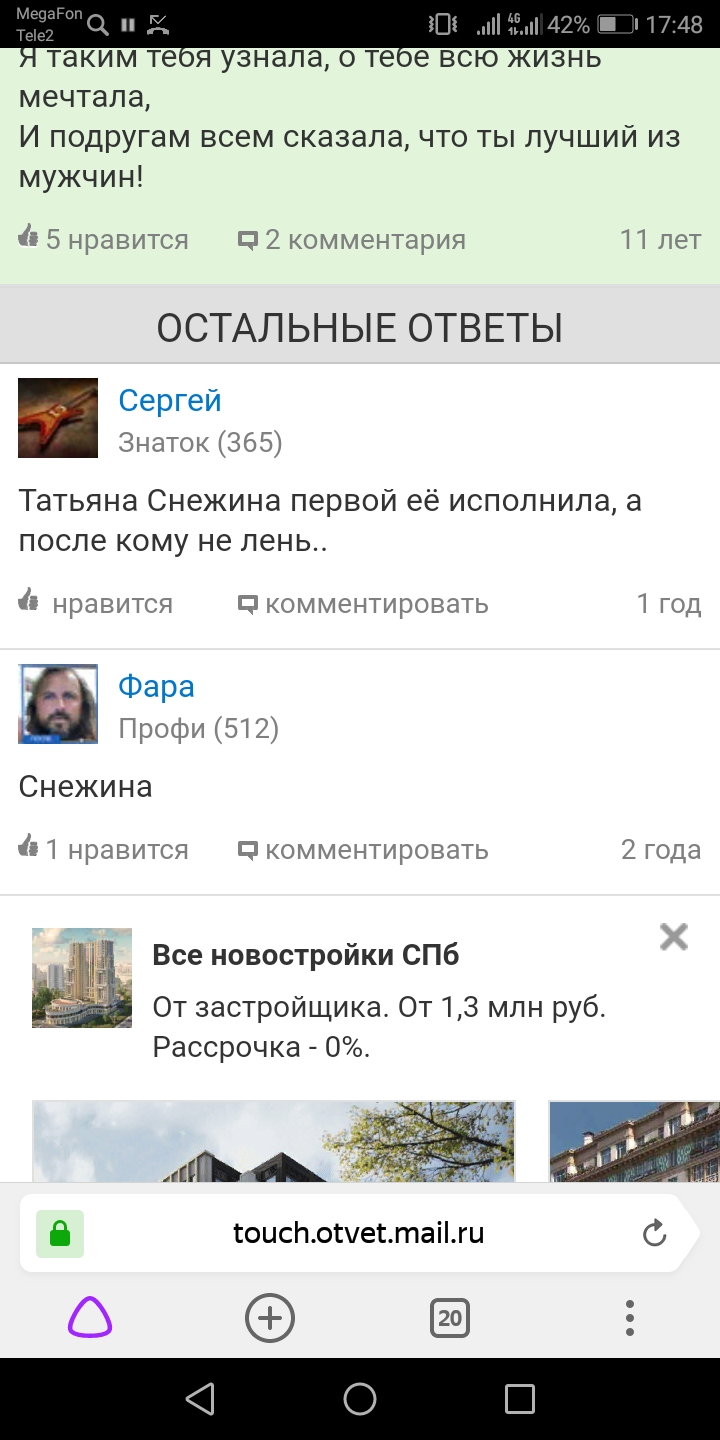Open Сергей's profile
This screenshot has height=1440, width=720.
pos(169,400)
